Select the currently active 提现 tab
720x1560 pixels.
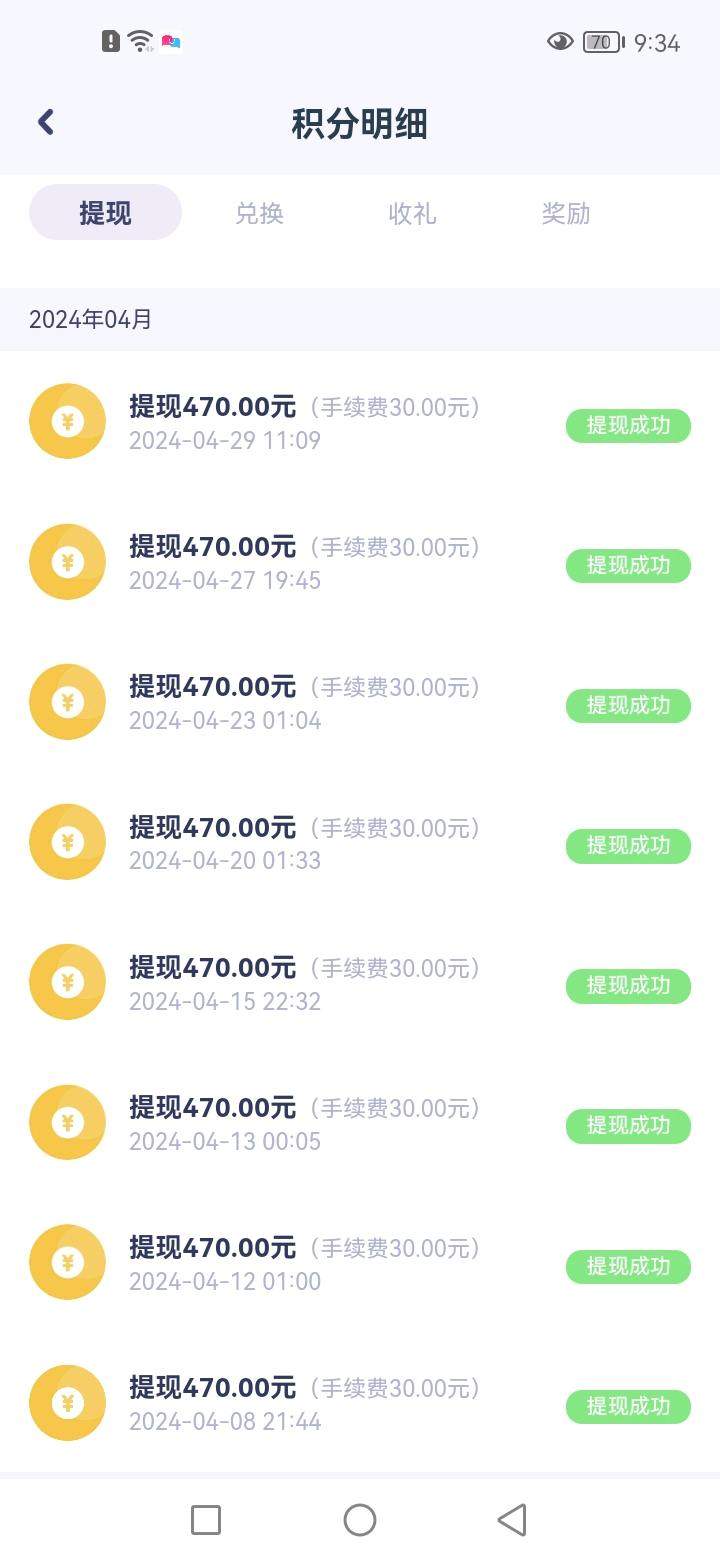[x=105, y=213]
